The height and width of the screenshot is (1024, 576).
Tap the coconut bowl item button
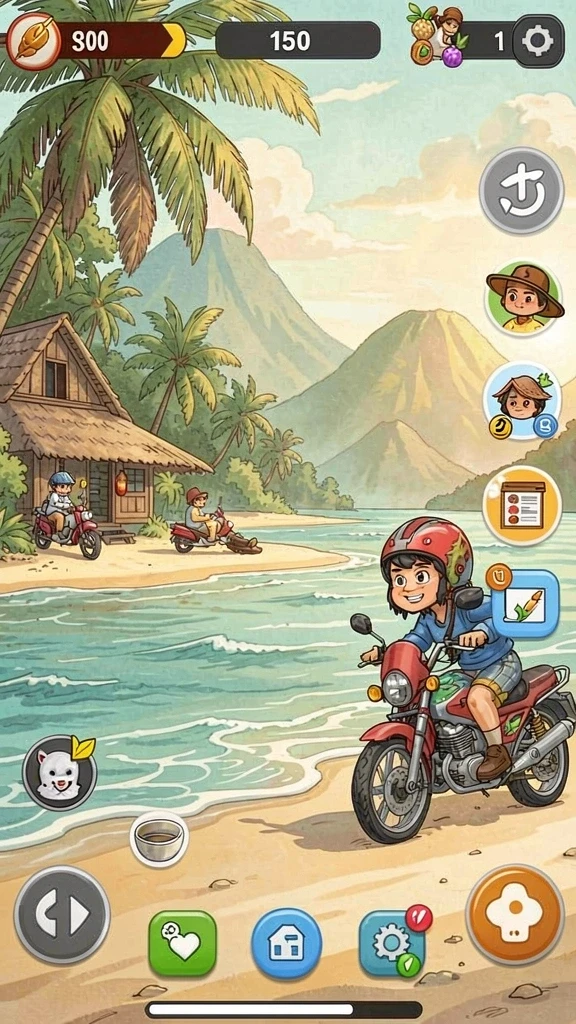click(x=159, y=839)
